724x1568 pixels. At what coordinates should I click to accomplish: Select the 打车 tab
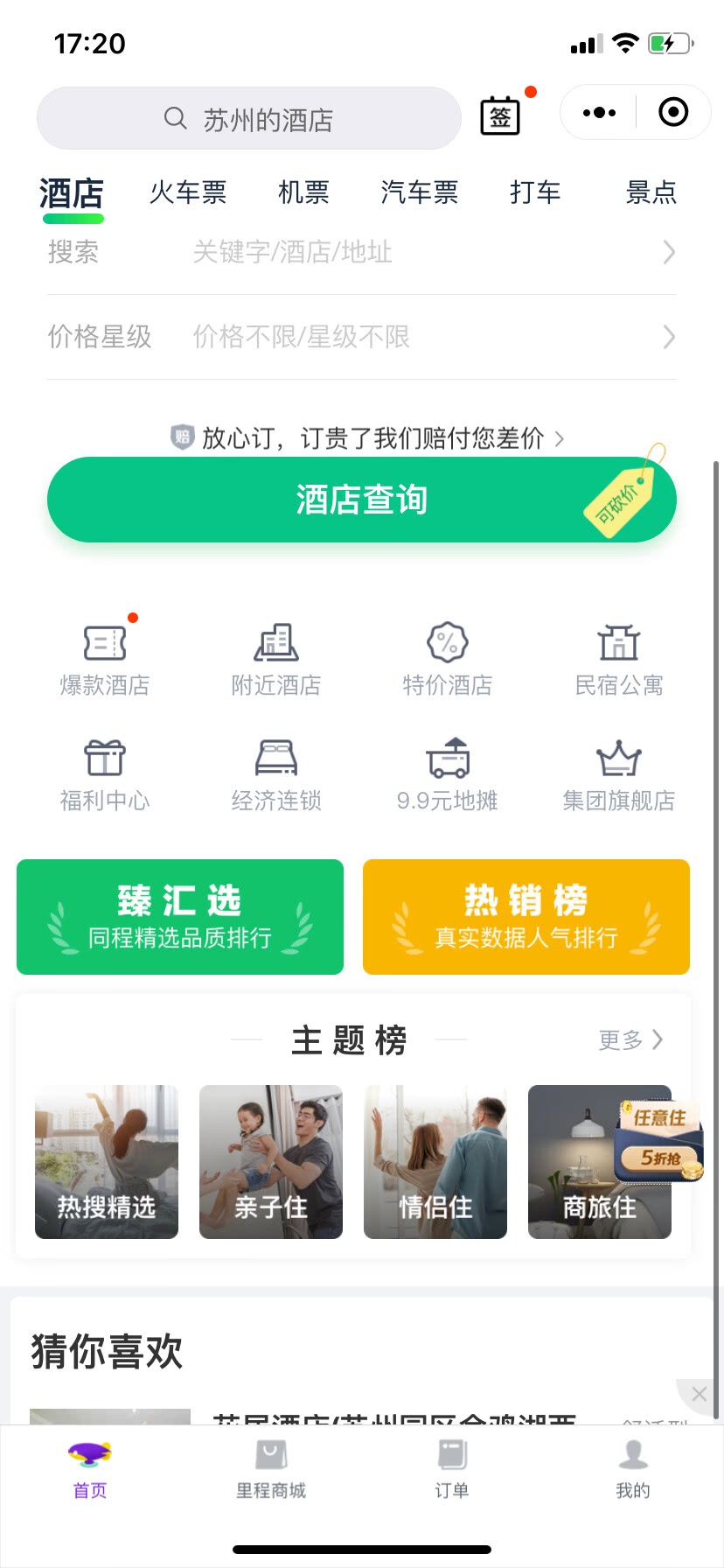(x=535, y=192)
